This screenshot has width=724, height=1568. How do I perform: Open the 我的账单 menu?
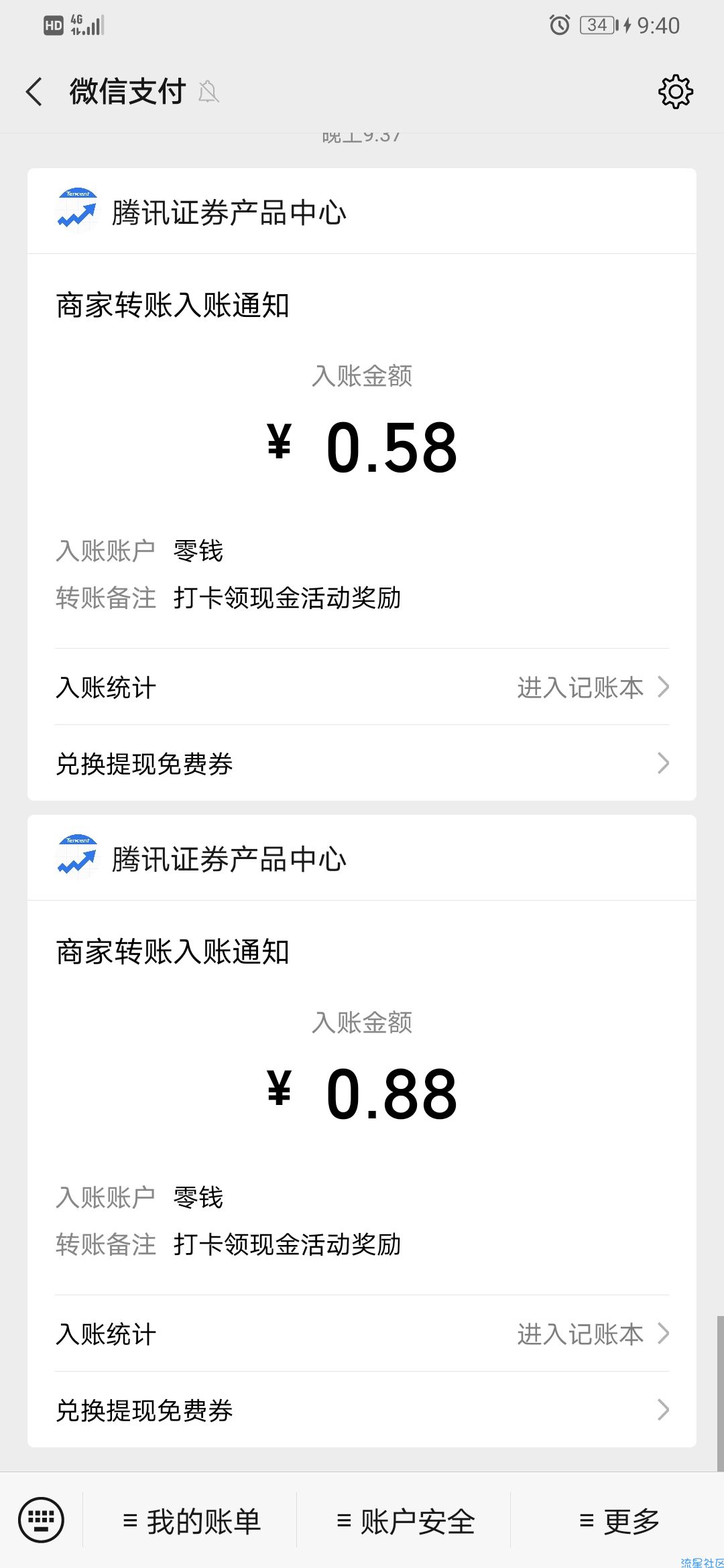tap(190, 1521)
